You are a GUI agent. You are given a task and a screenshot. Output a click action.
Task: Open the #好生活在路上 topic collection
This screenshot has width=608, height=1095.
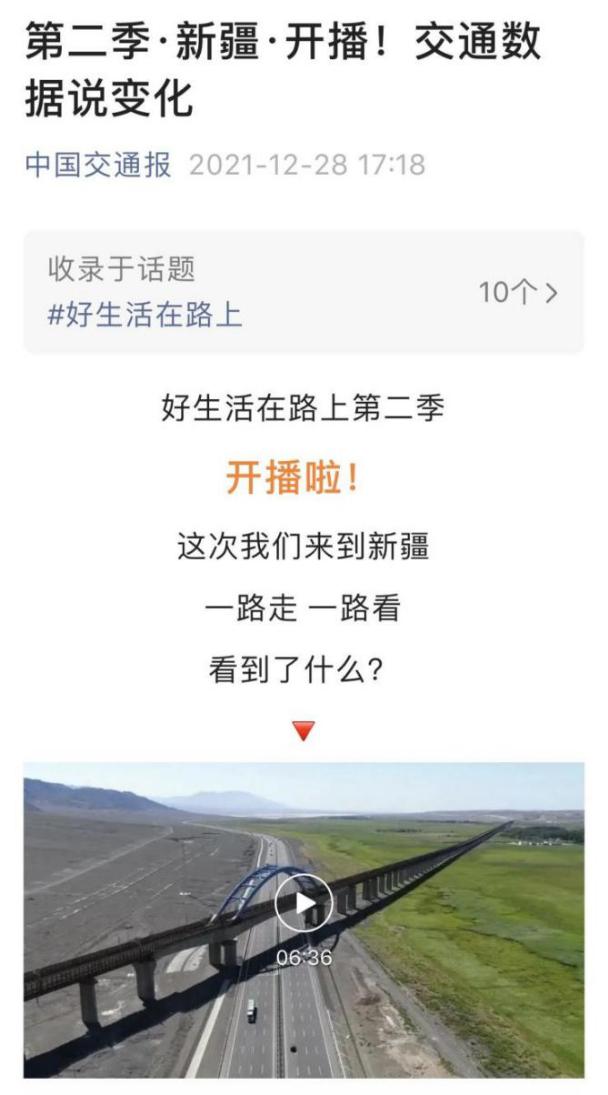click(145, 315)
